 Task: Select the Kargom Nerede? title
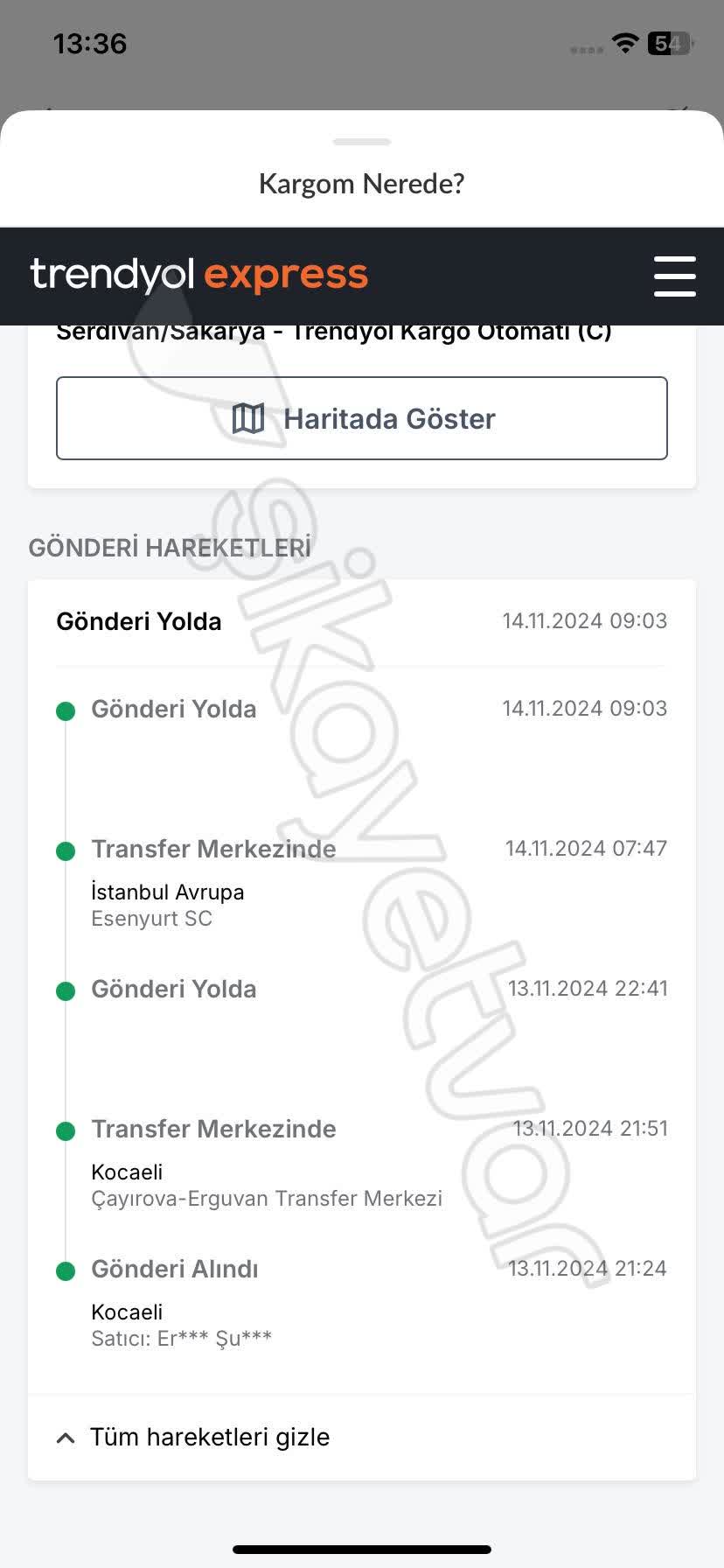pos(361,183)
